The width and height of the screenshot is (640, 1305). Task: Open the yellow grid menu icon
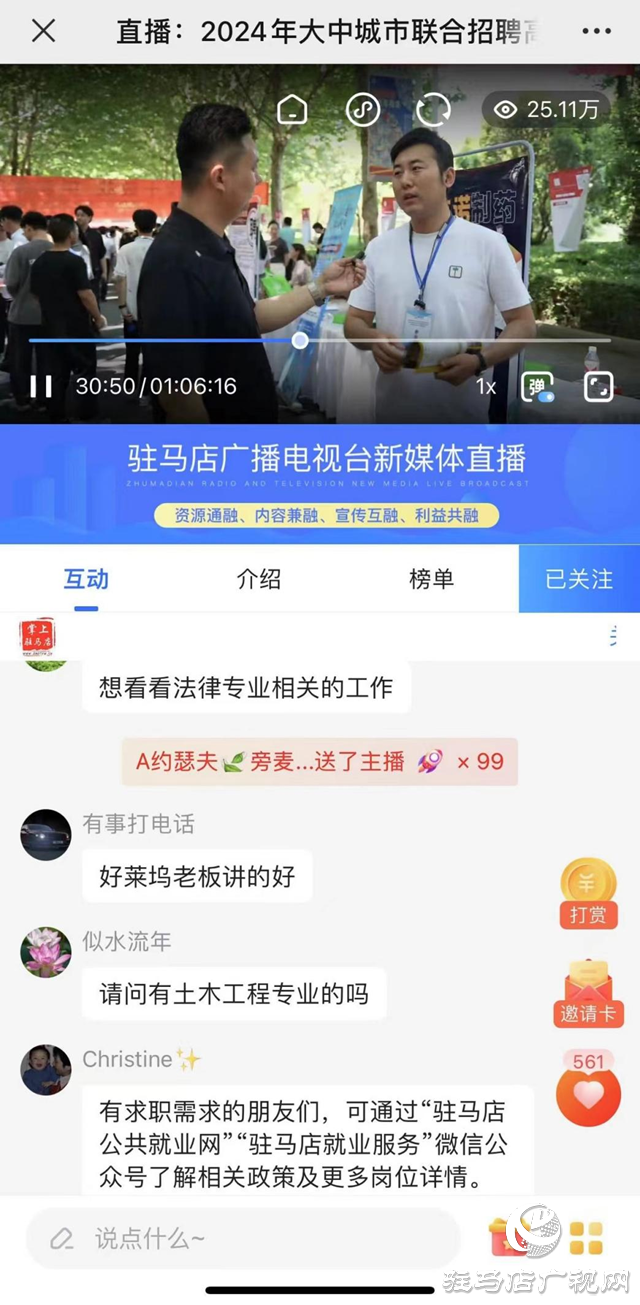[x=587, y=1238]
